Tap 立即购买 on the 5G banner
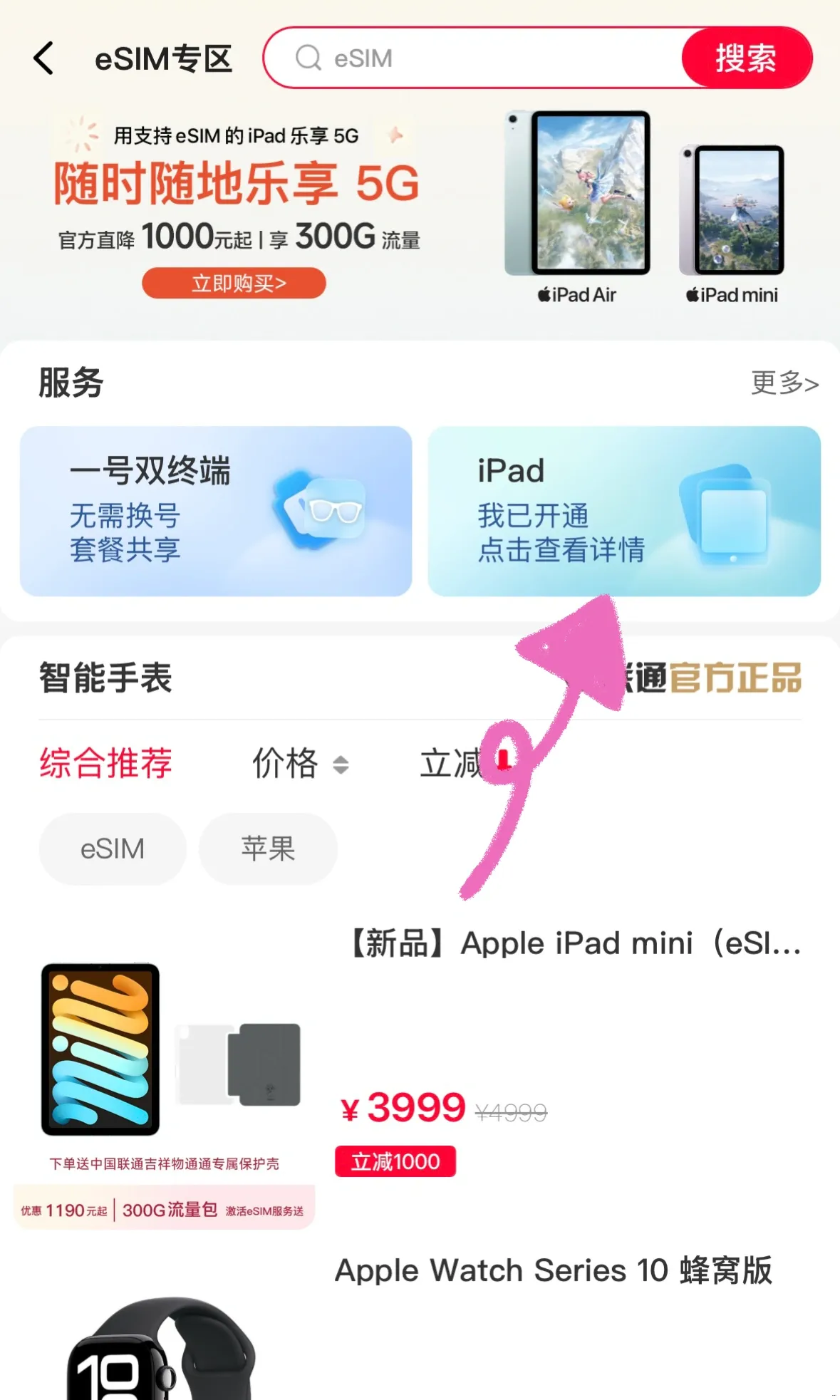 234,284
